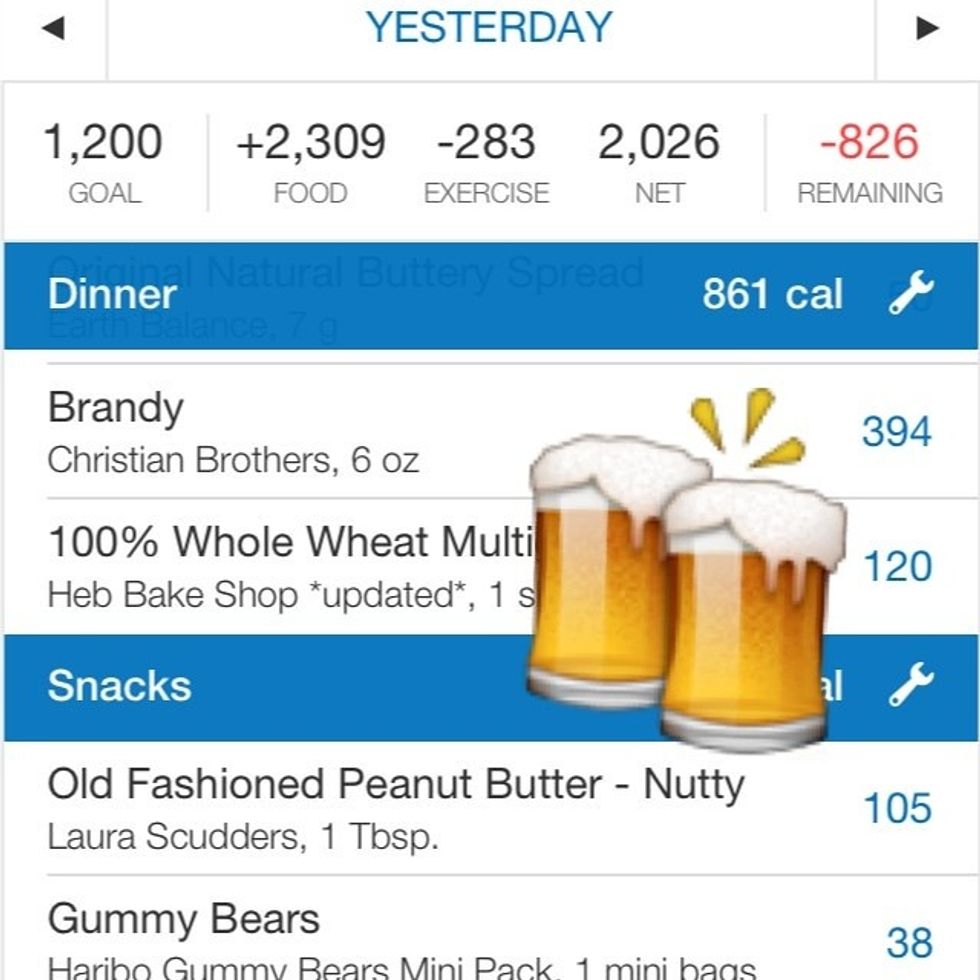Go to the previous day
The width and height of the screenshot is (980, 980).
tap(52, 28)
